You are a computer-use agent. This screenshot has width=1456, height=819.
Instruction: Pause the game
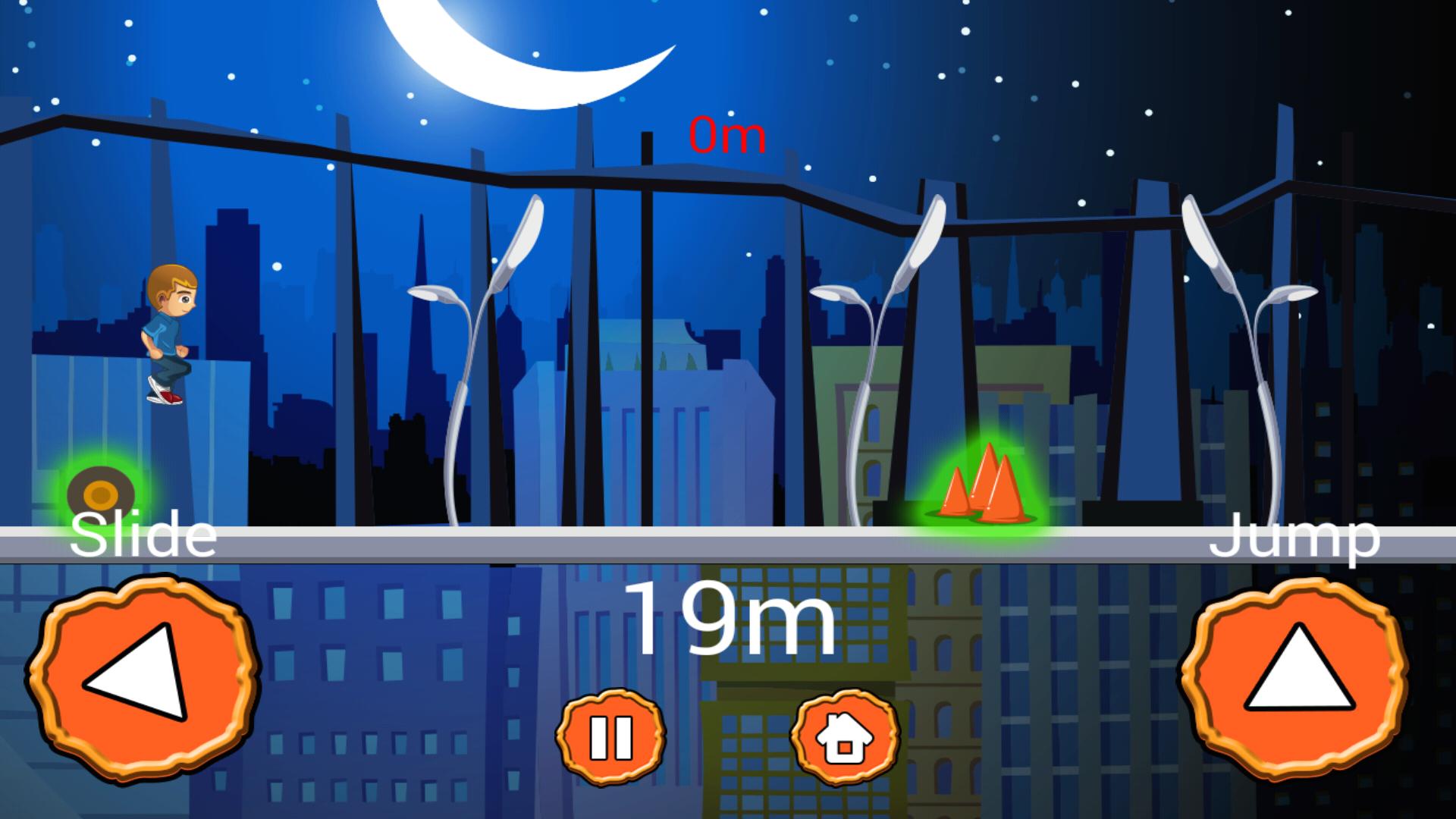[x=611, y=736]
